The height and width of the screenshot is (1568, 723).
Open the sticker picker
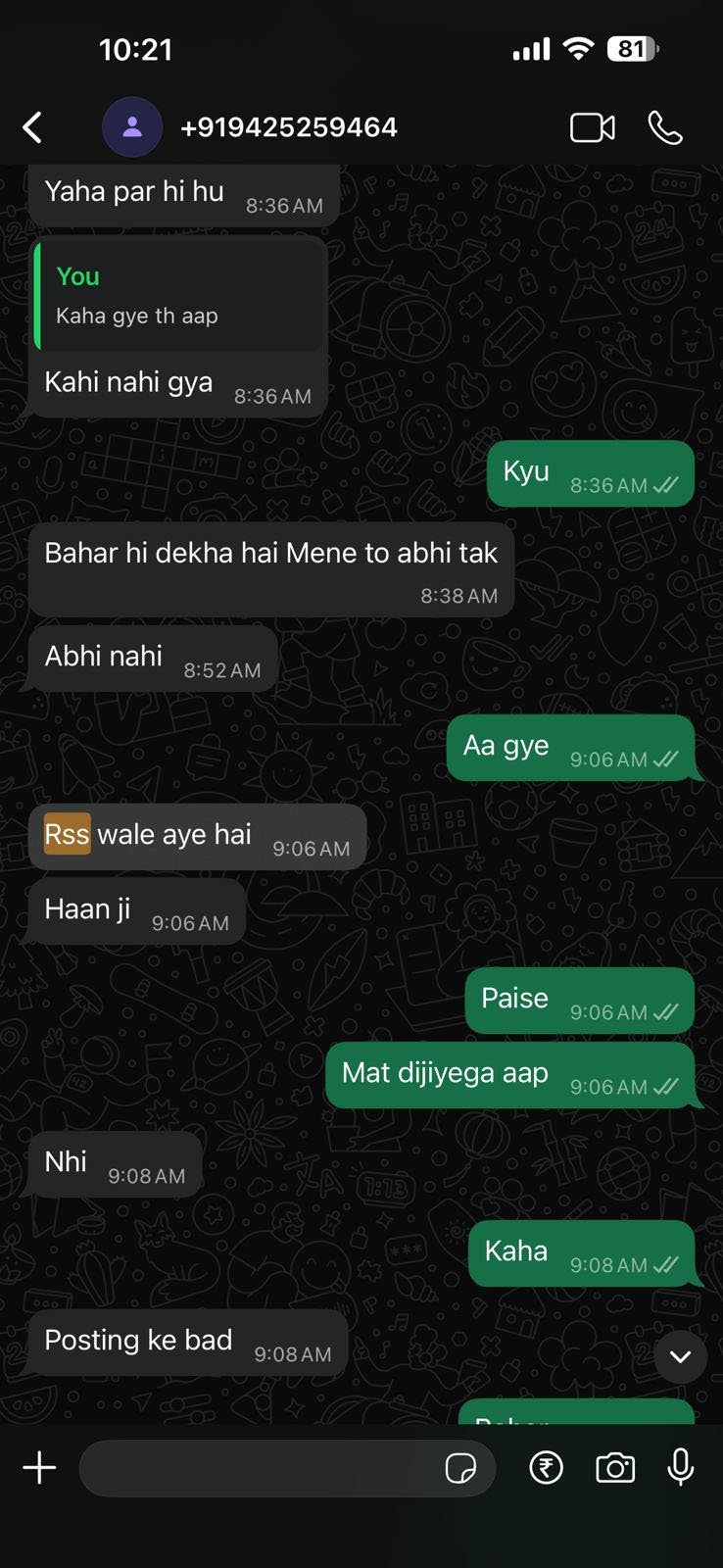point(460,1467)
